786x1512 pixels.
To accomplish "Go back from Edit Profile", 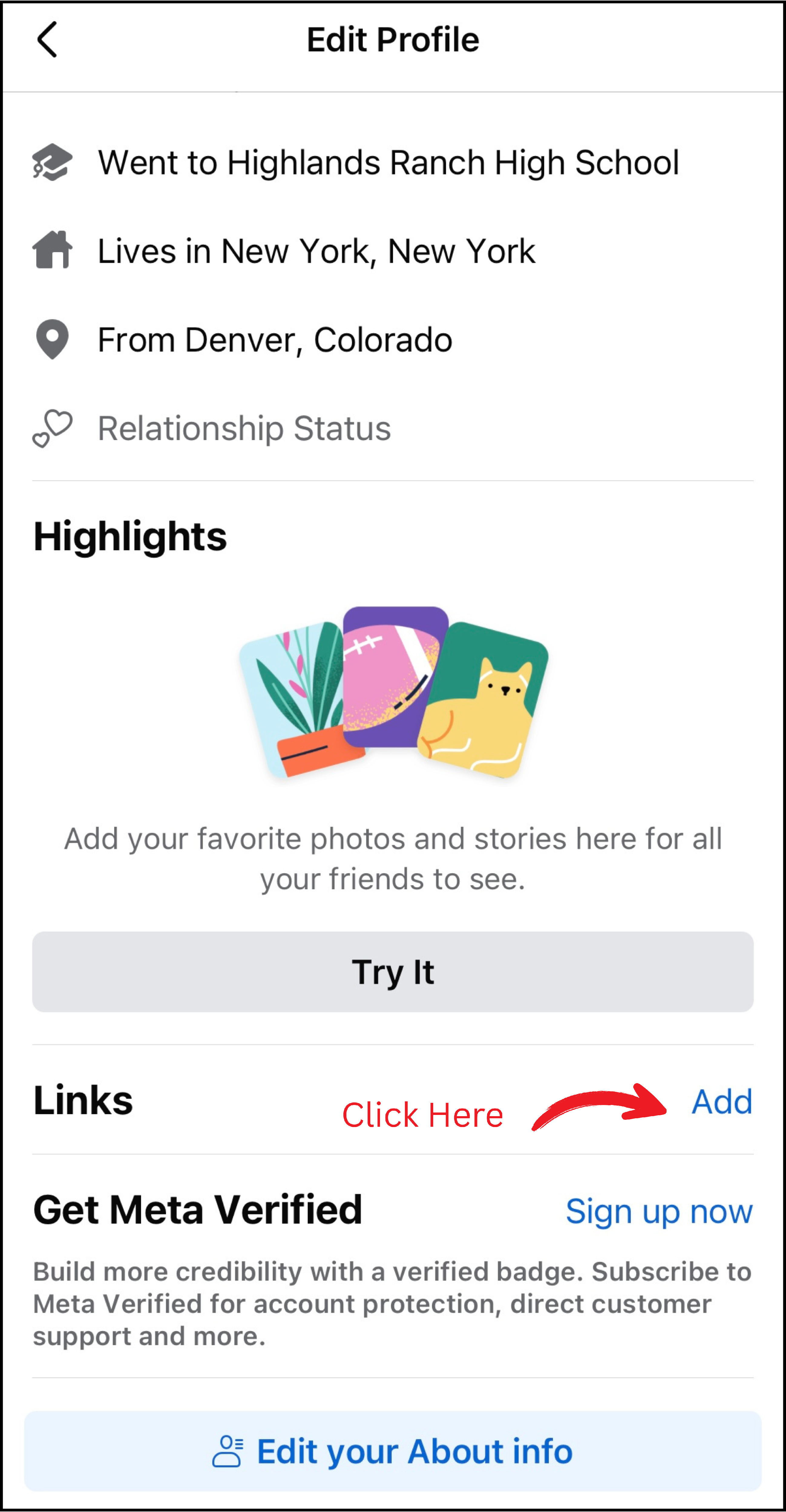I will click(47, 40).
